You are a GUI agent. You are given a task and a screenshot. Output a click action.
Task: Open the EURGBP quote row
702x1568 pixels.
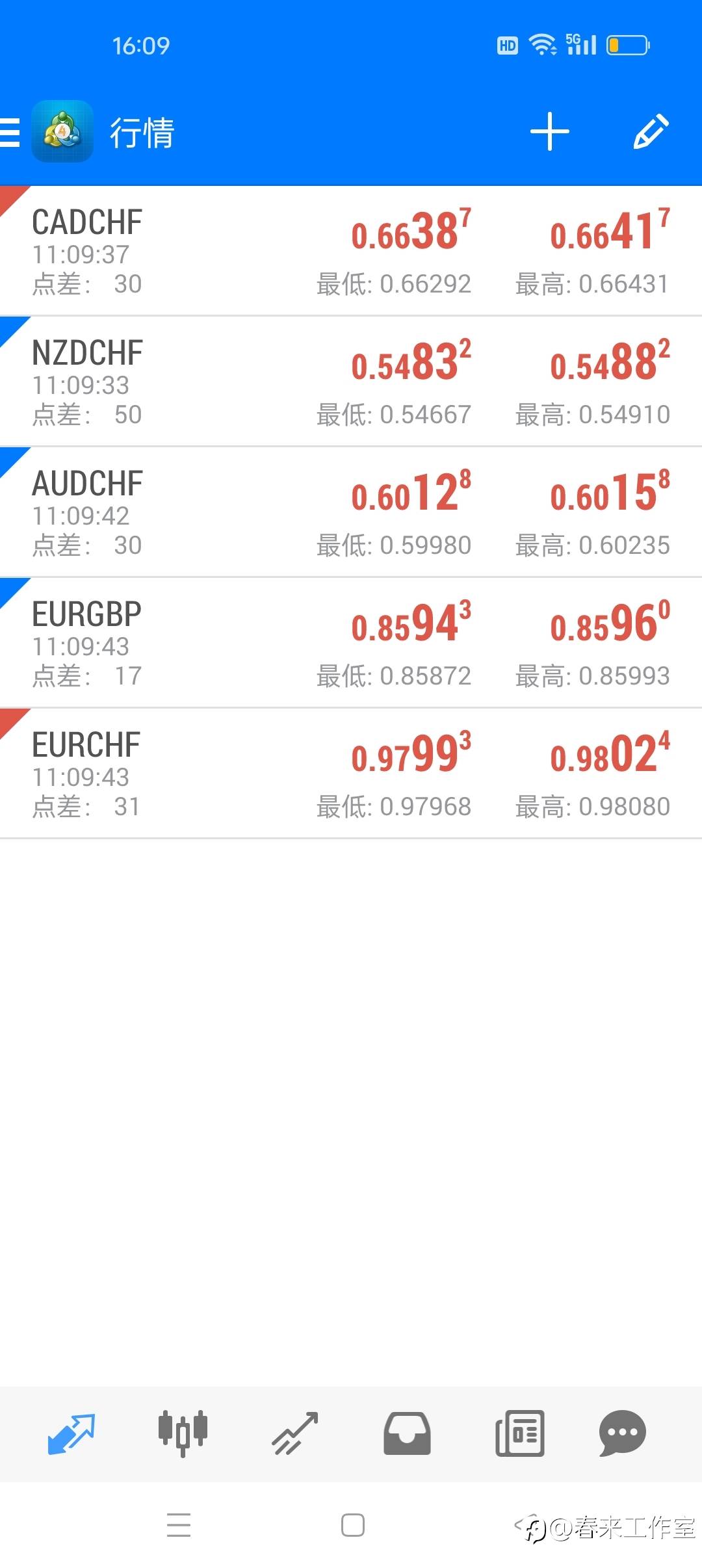pyautogui.click(x=351, y=643)
